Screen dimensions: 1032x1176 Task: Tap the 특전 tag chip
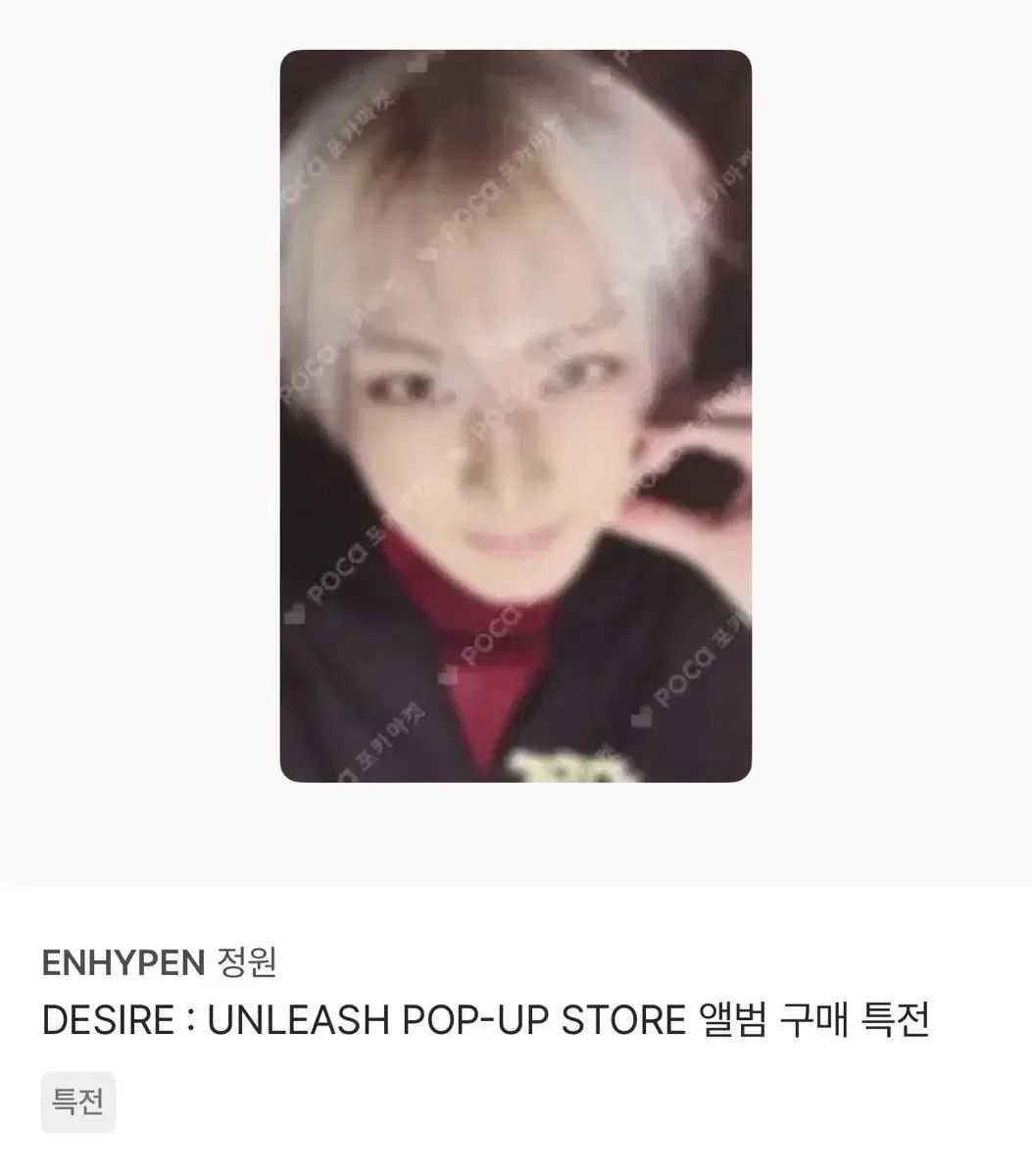pyautogui.click(x=78, y=1102)
